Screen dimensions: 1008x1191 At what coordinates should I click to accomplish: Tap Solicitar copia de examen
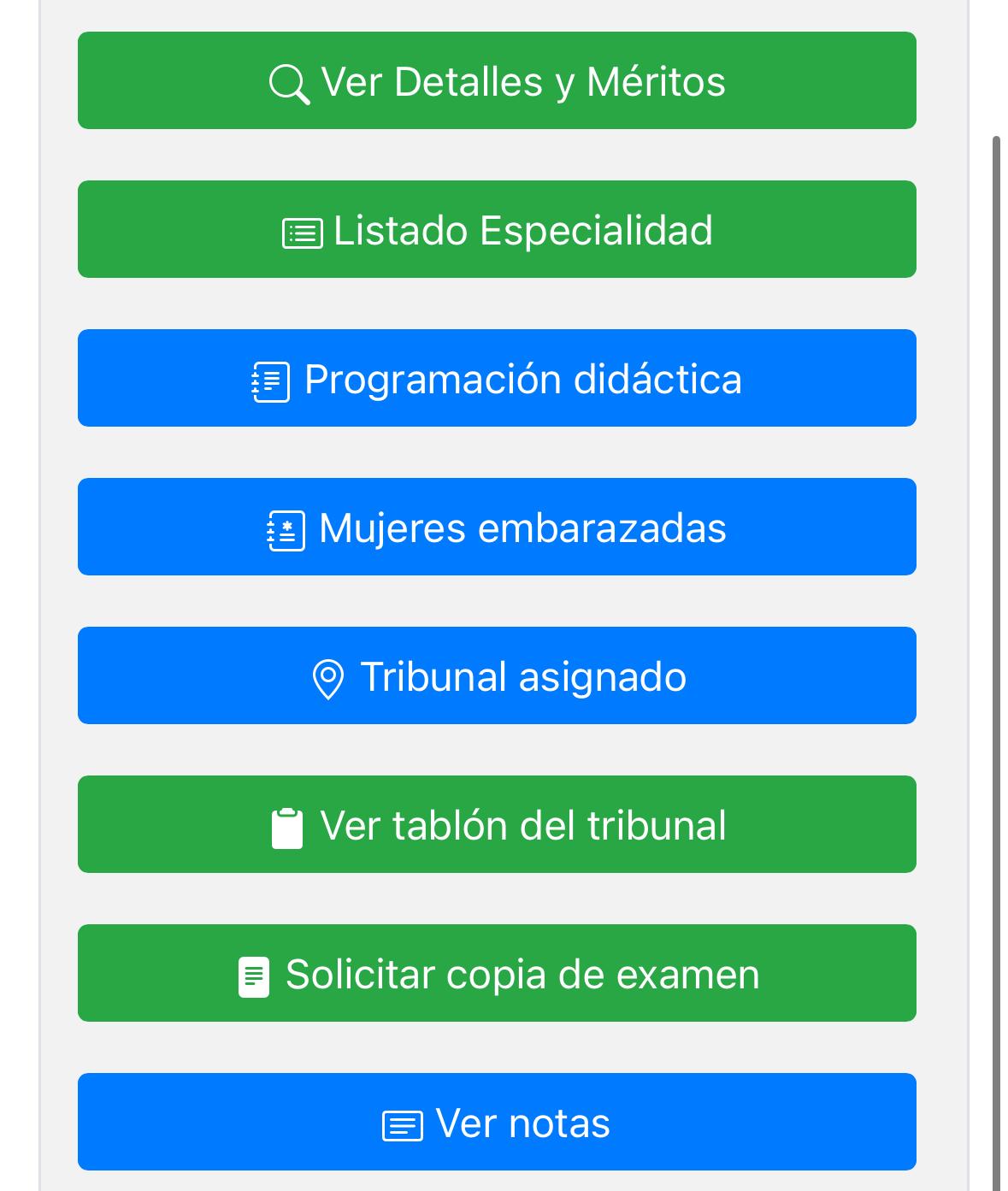(x=497, y=974)
